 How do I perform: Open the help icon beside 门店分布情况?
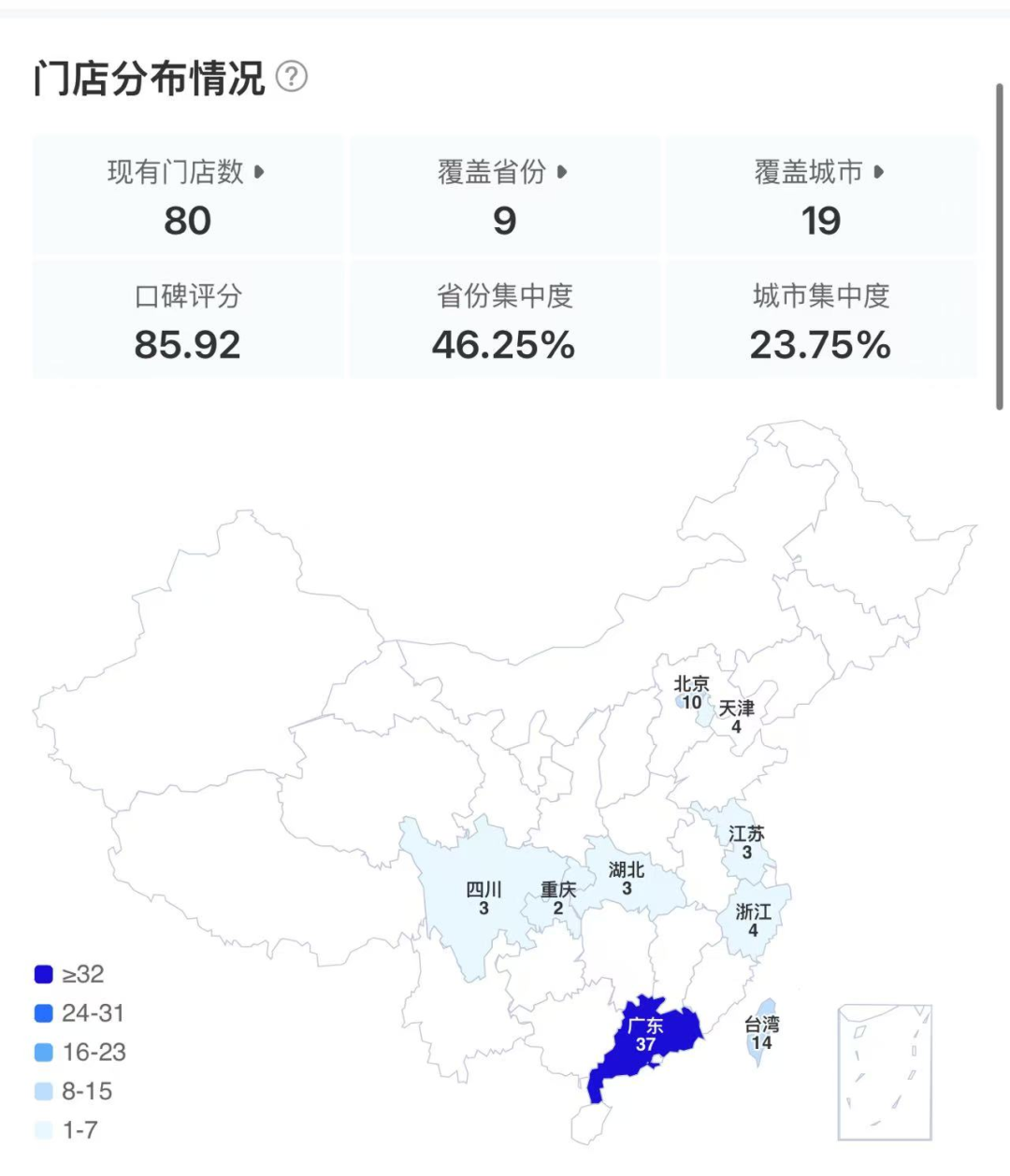[292, 76]
